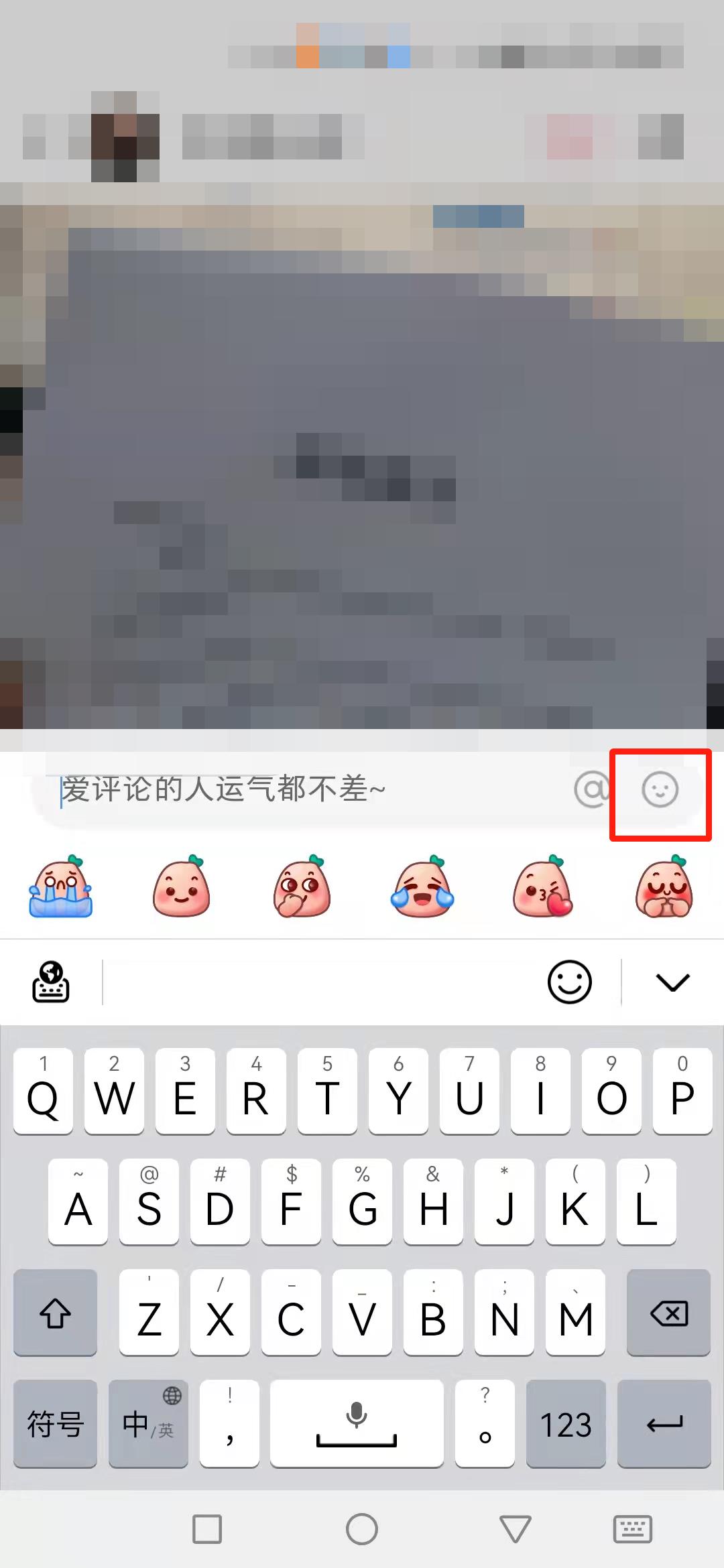This screenshot has height=1568, width=724.
Task: Collapse the keyboard with the down chevron
Action: tap(672, 982)
